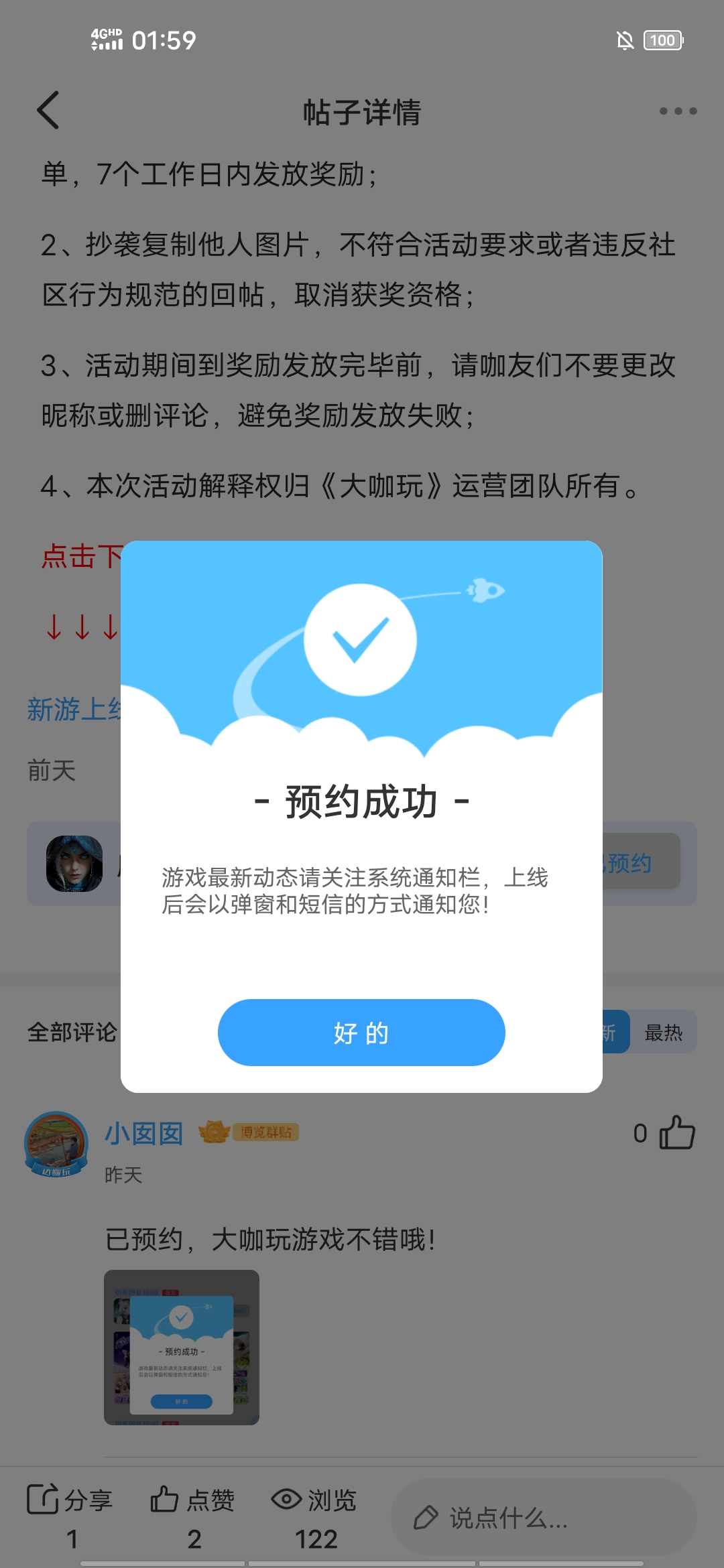Viewport: 724px width, 1568px height.
Task: Go back from the post details page
Action: (x=48, y=111)
